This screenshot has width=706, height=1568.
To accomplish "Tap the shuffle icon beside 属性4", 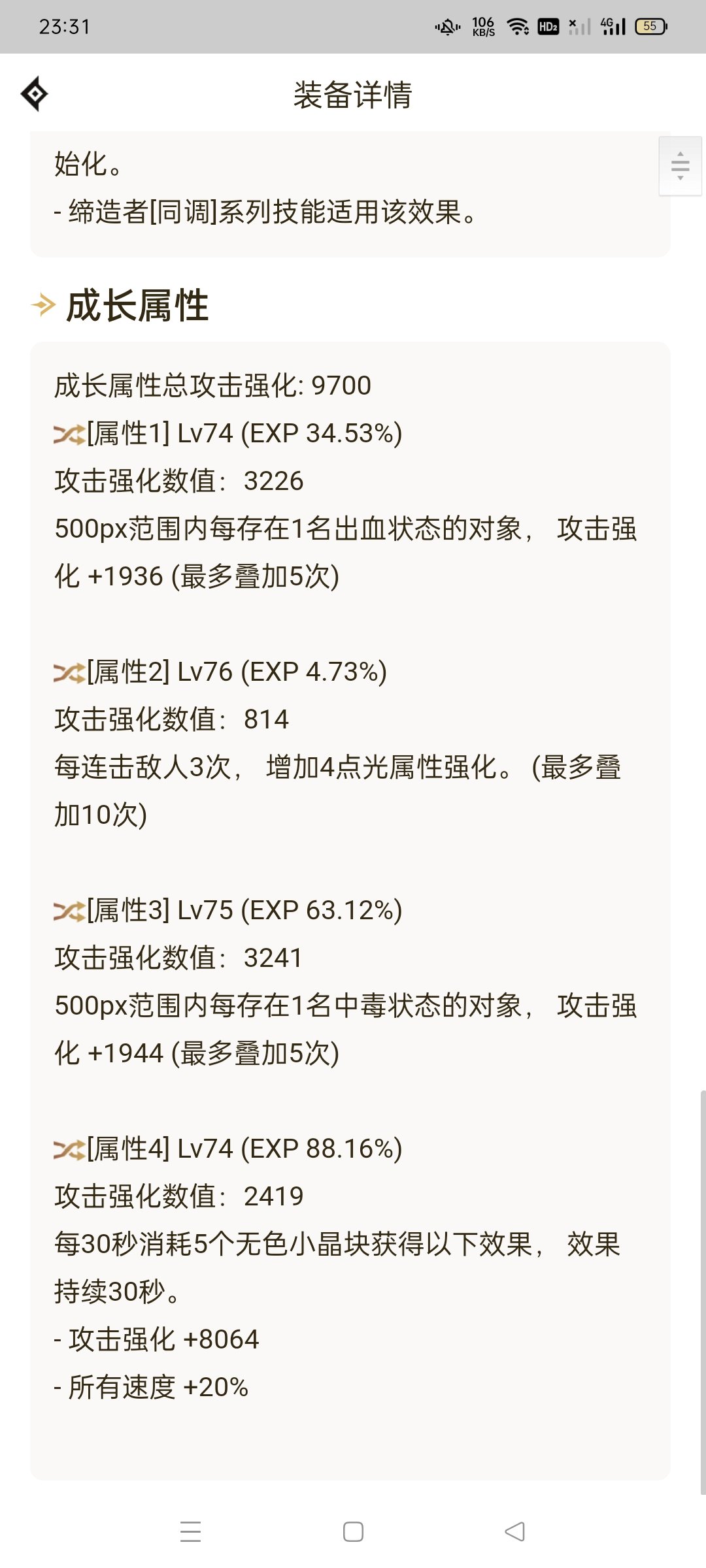I will point(69,1149).
